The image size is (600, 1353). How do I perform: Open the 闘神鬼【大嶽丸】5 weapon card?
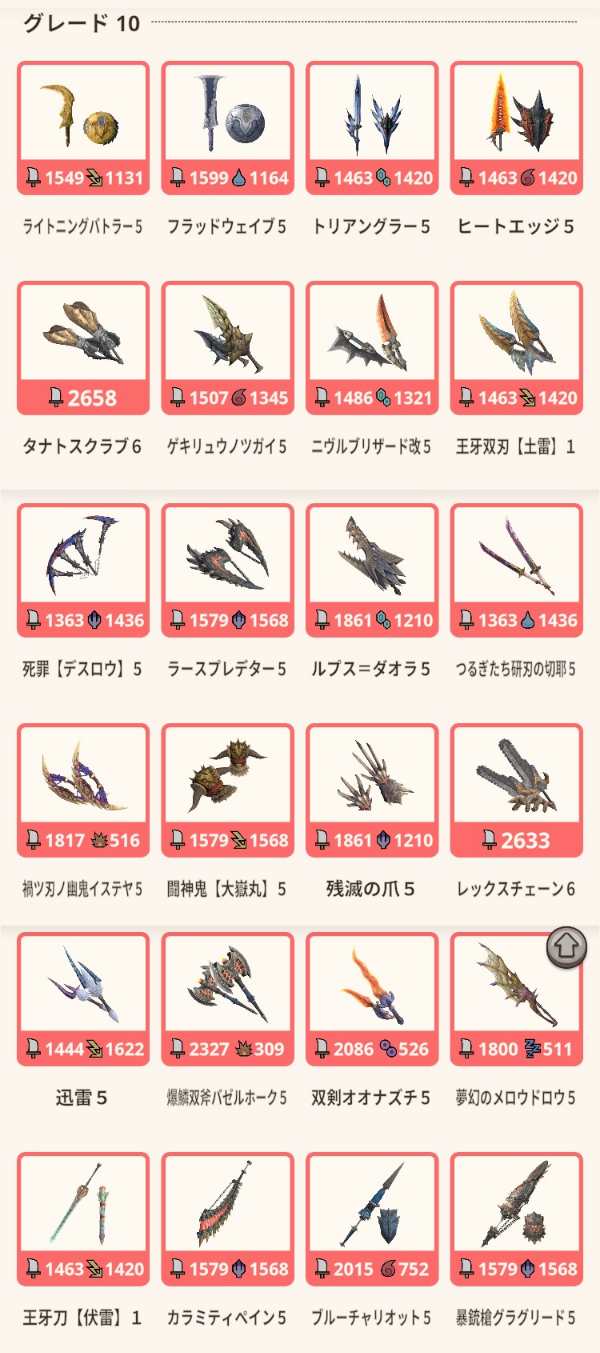tap(227, 790)
